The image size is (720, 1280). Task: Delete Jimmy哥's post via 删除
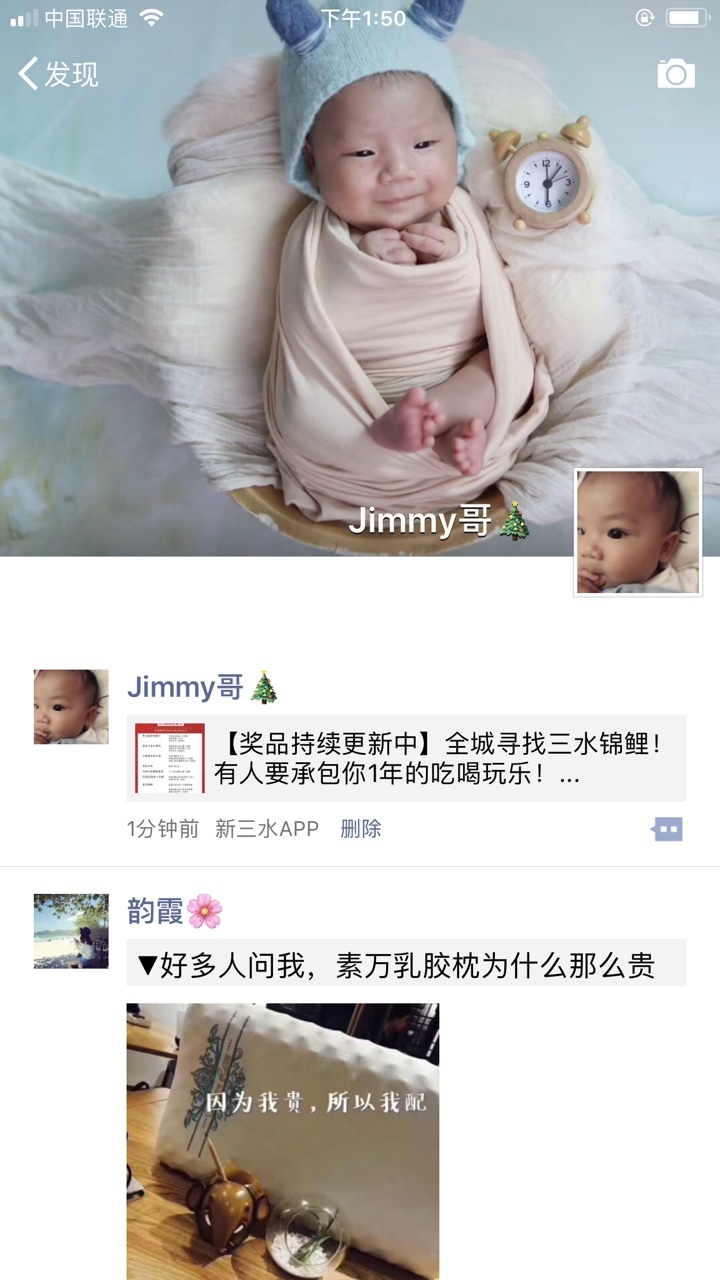pyautogui.click(x=361, y=829)
